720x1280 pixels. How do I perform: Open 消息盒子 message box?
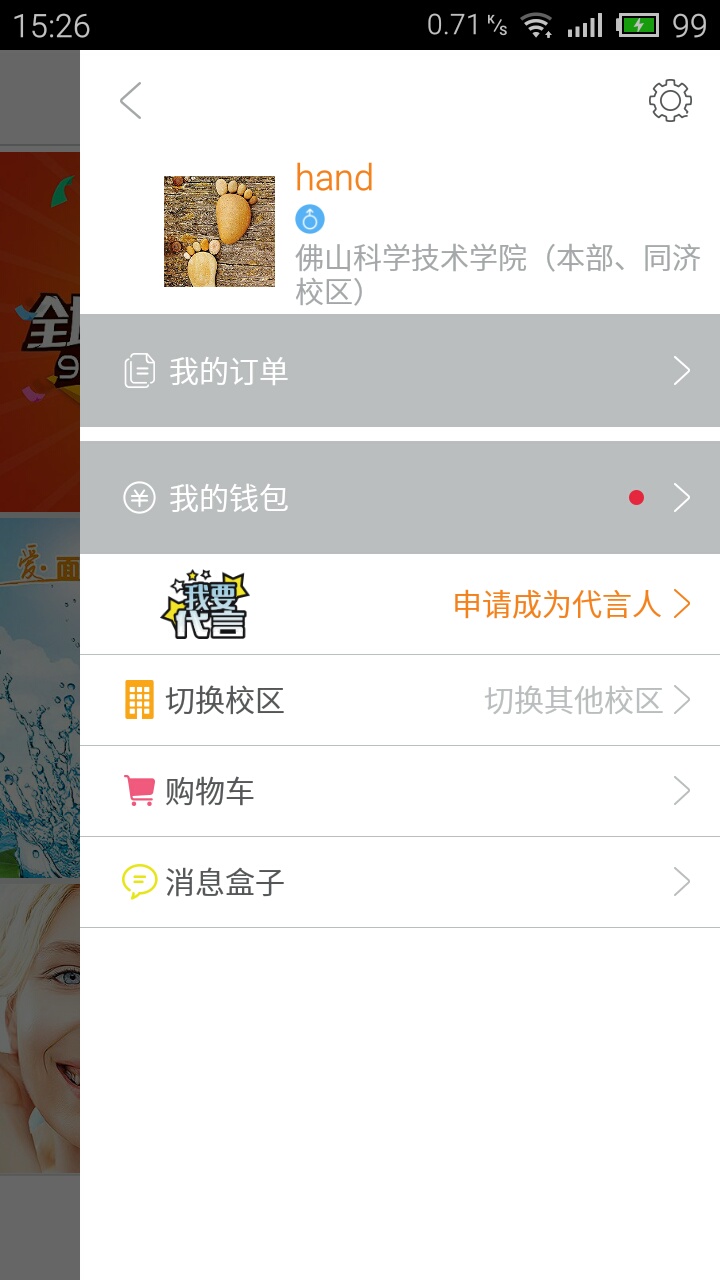(400, 882)
